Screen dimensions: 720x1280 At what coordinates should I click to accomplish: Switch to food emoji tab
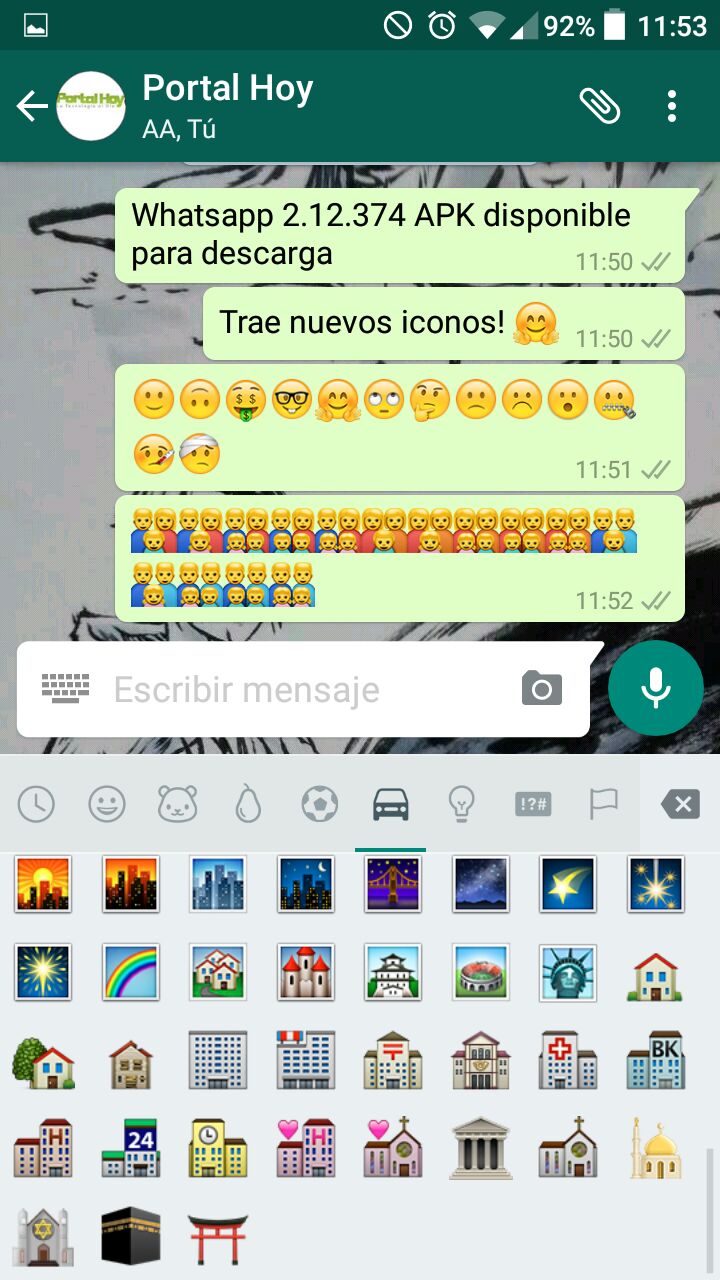pos(248,803)
